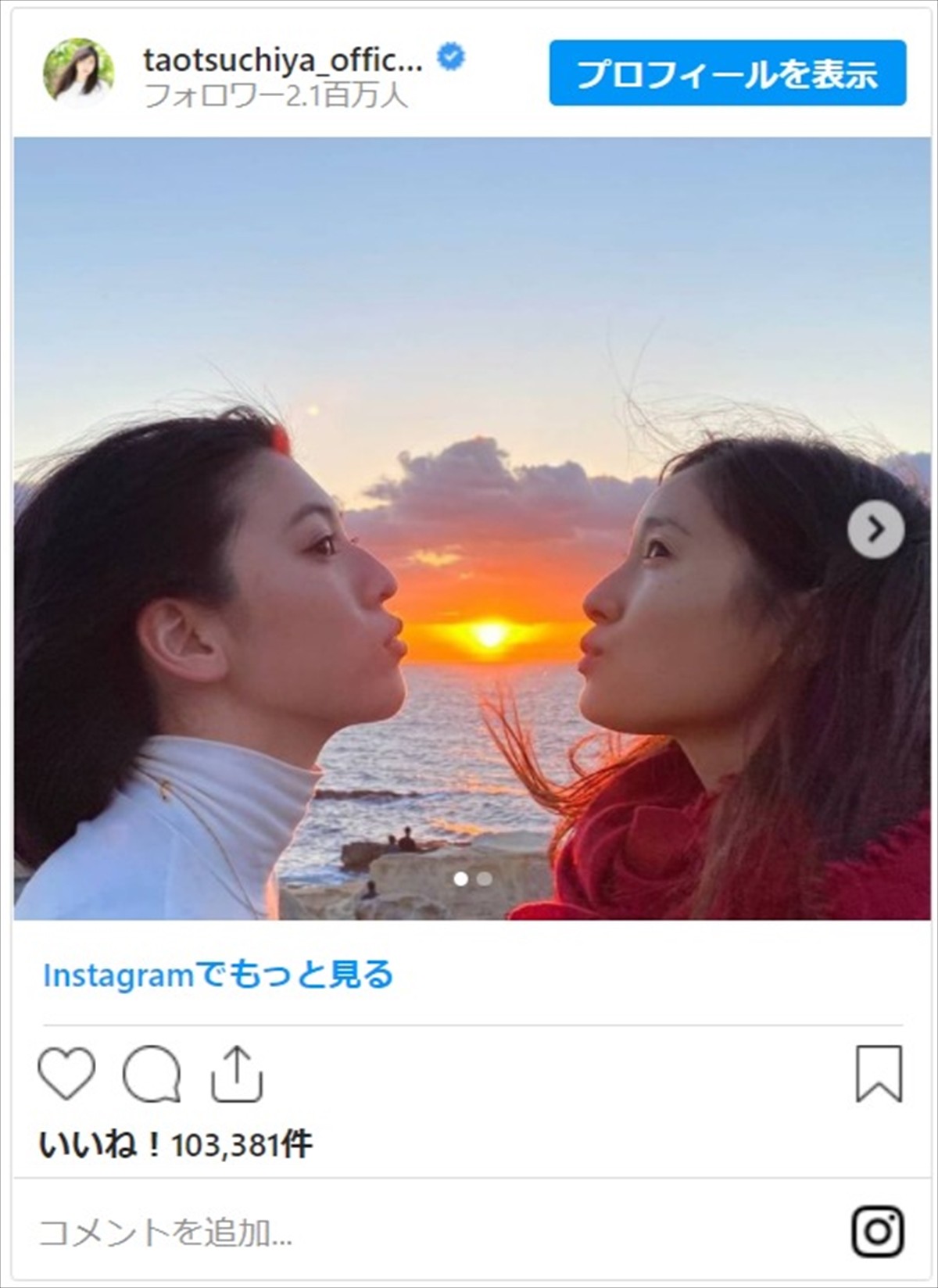This screenshot has width=938, height=1288.
Task: Open the taotsuchiya_offic... username link
Action: pos(283,60)
